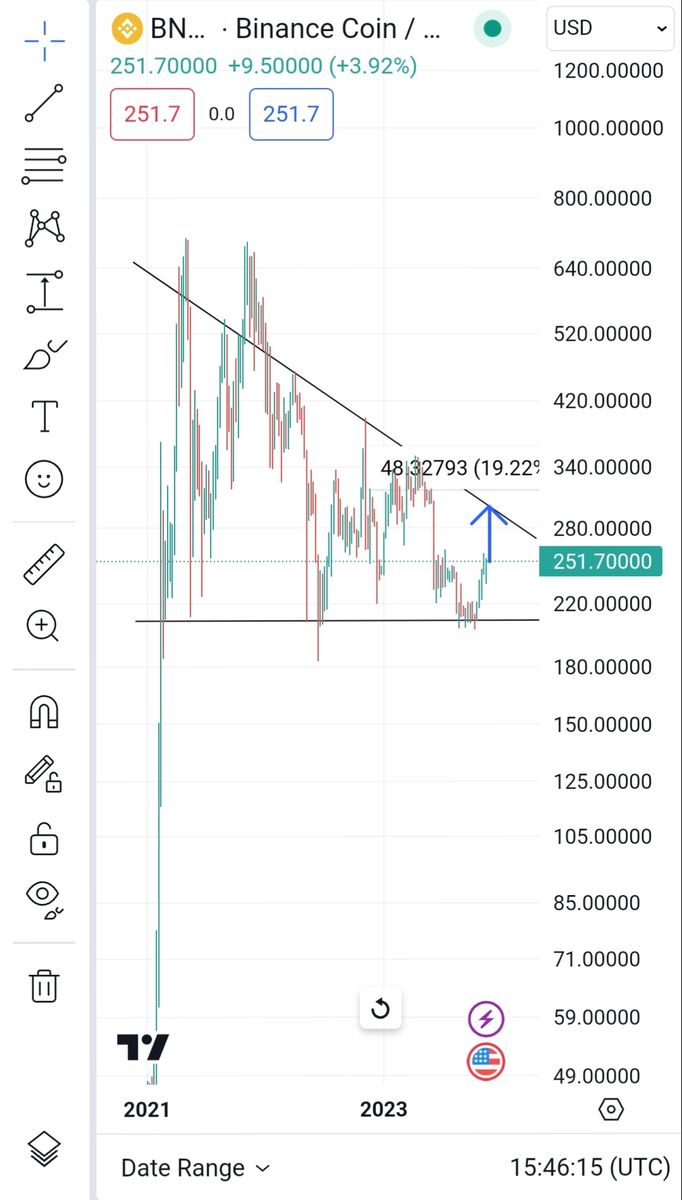
Task: Hide all drawings with eye icon
Action: pos(44,899)
